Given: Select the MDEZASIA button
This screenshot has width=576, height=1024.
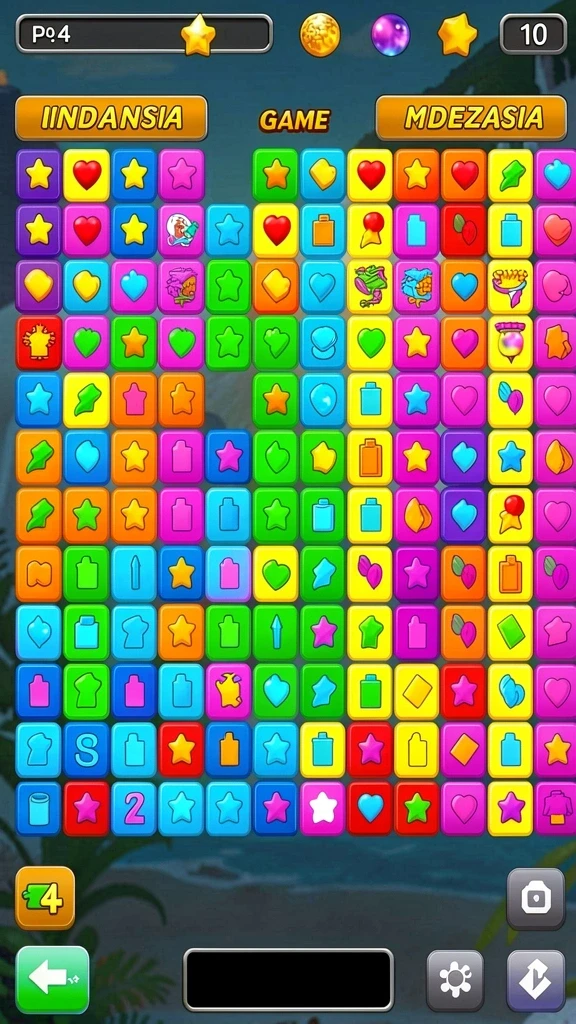Looking at the screenshot, I should click(471, 118).
